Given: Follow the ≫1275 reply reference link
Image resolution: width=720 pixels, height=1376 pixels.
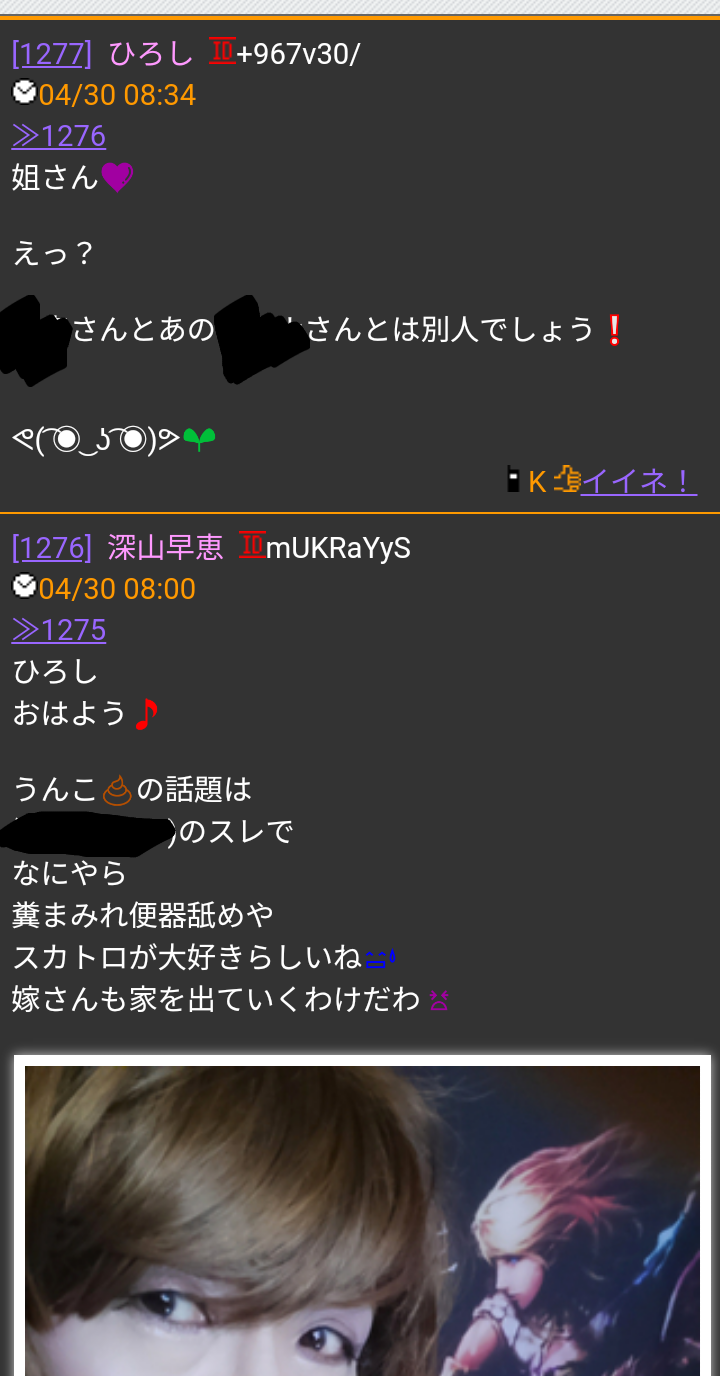Looking at the screenshot, I should point(59,630).
